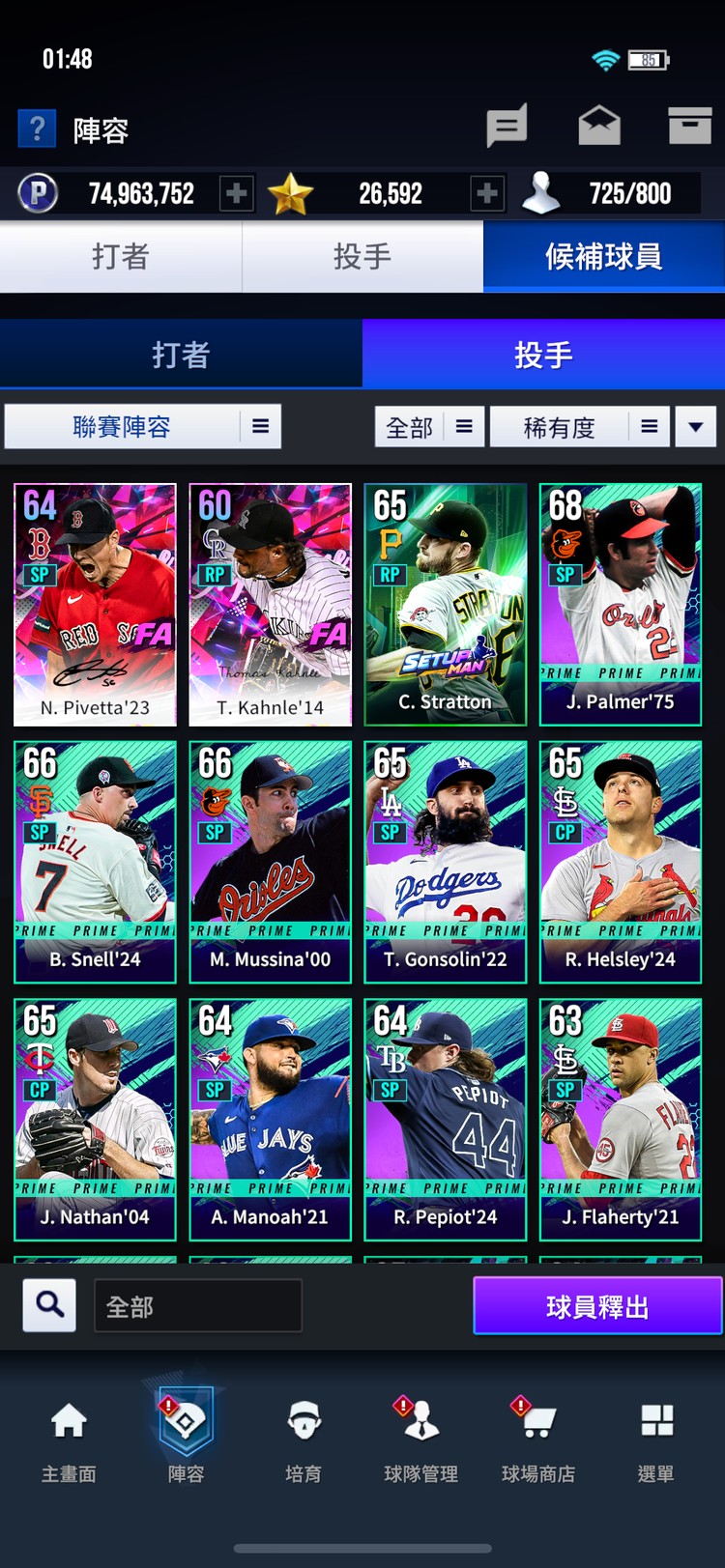
Task: Go to 主畫面 home tab
Action: (69, 1440)
